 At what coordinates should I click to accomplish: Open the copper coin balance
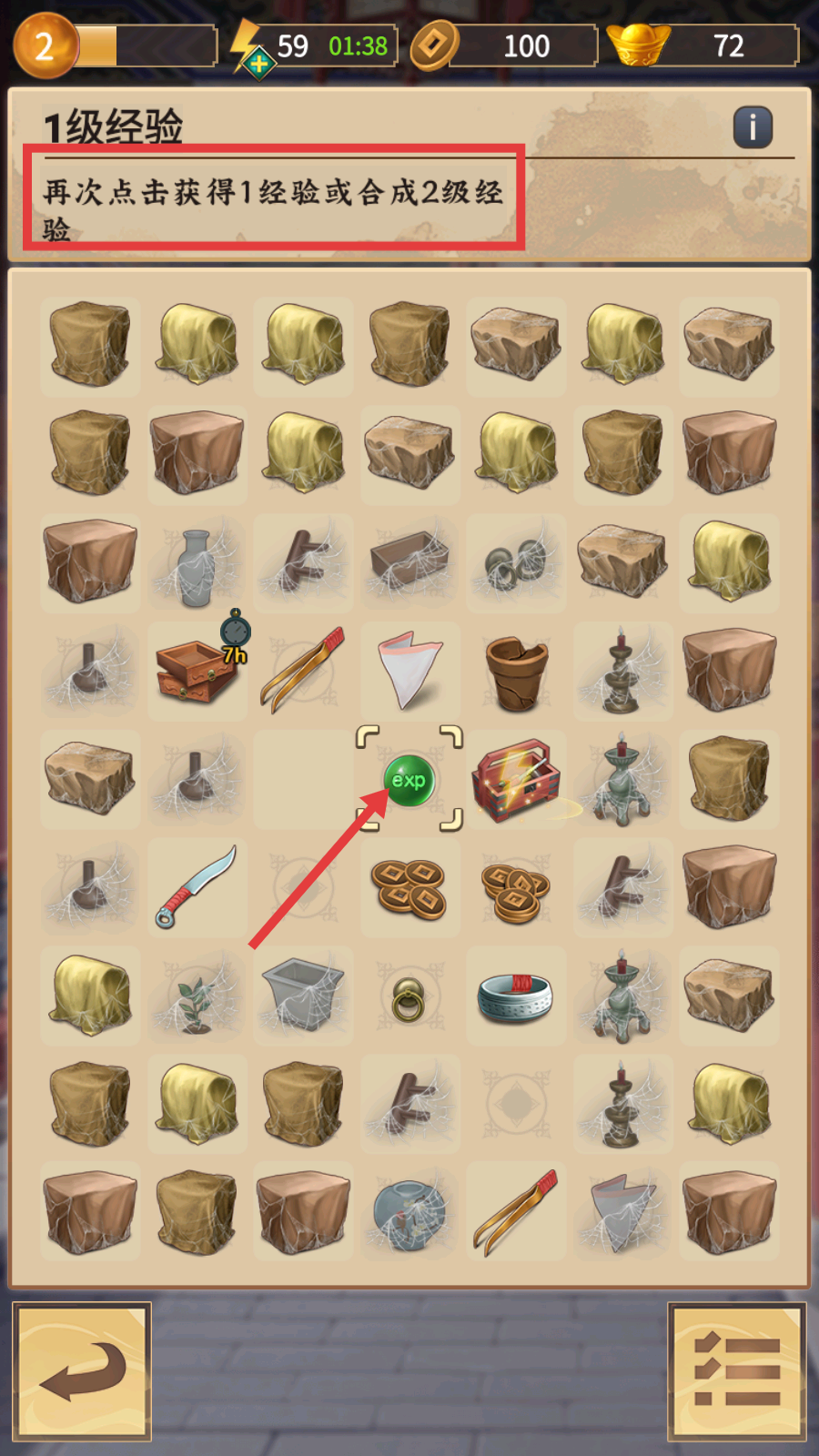[505, 45]
